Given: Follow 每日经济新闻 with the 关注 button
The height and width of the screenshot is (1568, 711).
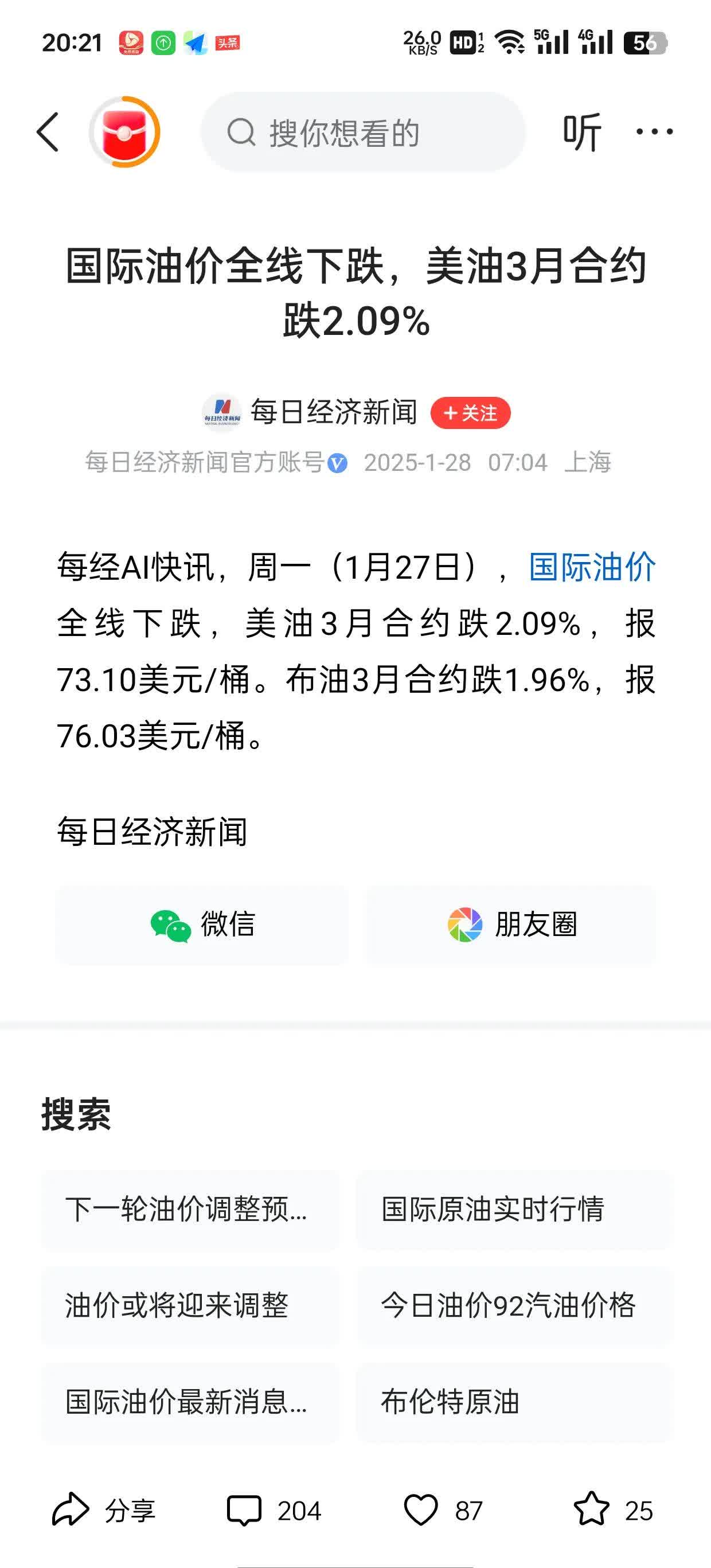Looking at the screenshot, I should point(470,414).
